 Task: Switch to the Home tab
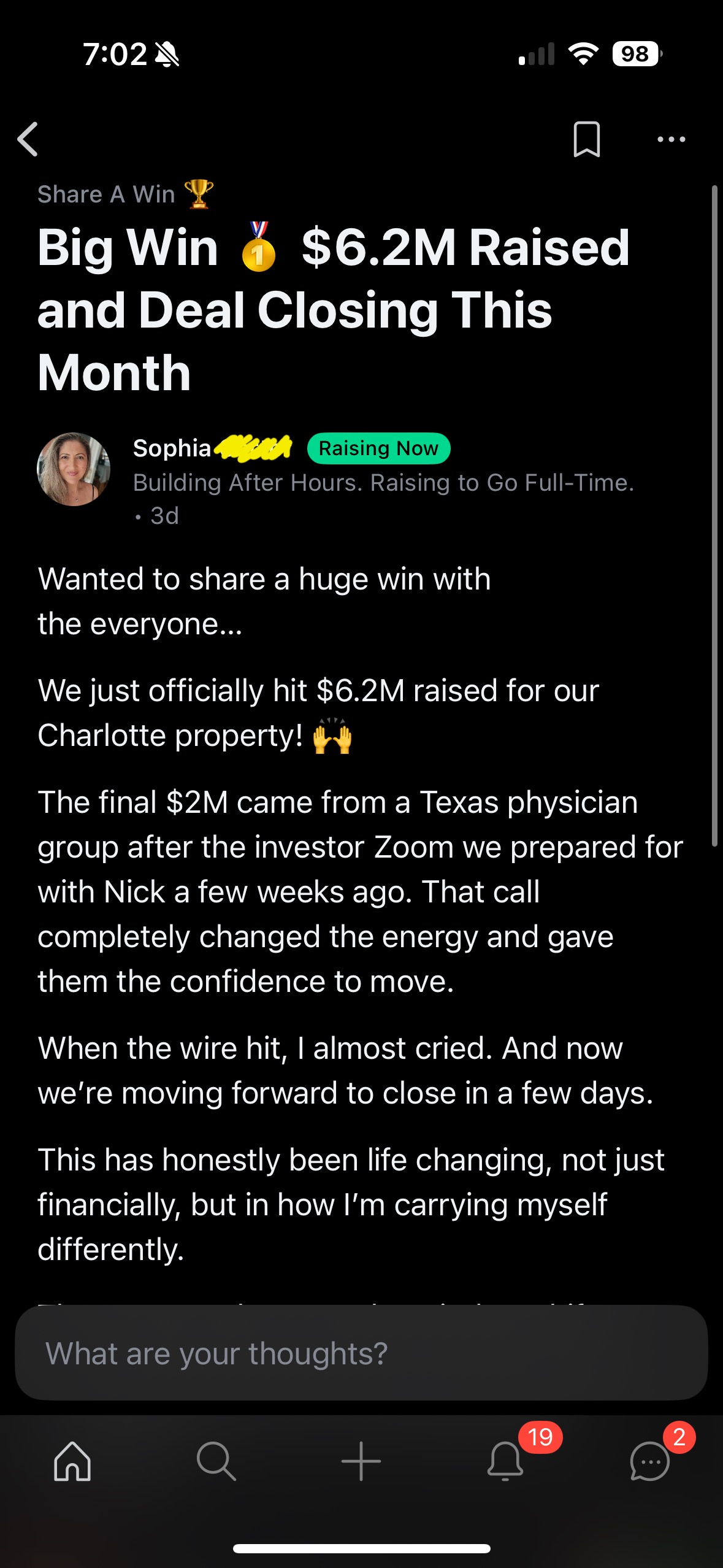click(x=72, y=1461)
